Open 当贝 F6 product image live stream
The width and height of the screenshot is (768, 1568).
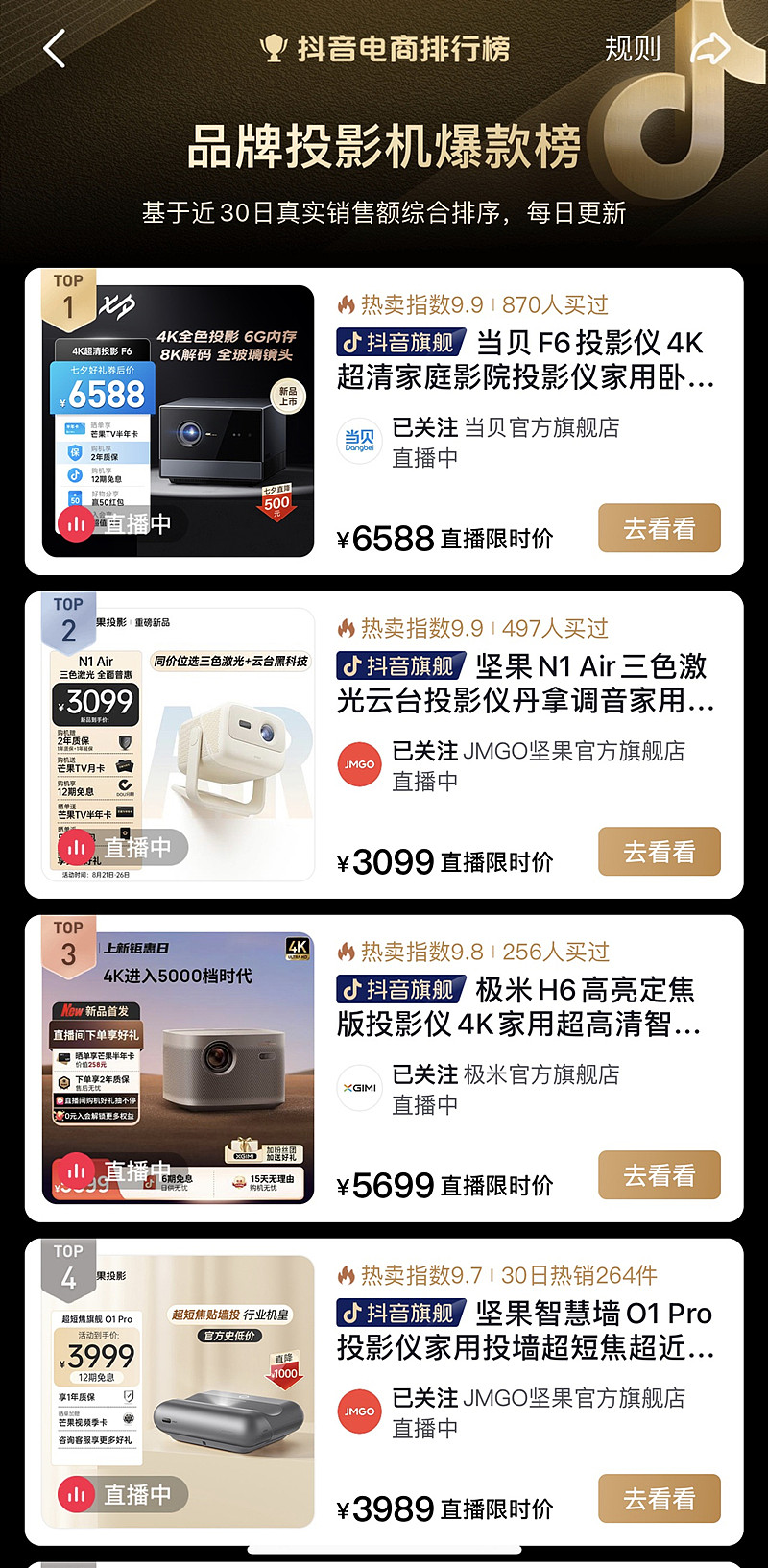click(x=179, y=421)
